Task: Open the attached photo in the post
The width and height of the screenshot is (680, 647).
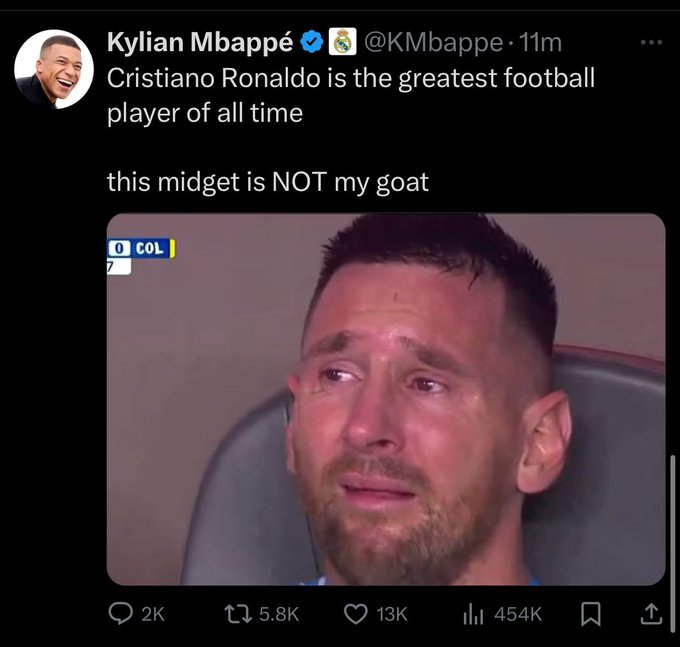Action: pos(385,399)
